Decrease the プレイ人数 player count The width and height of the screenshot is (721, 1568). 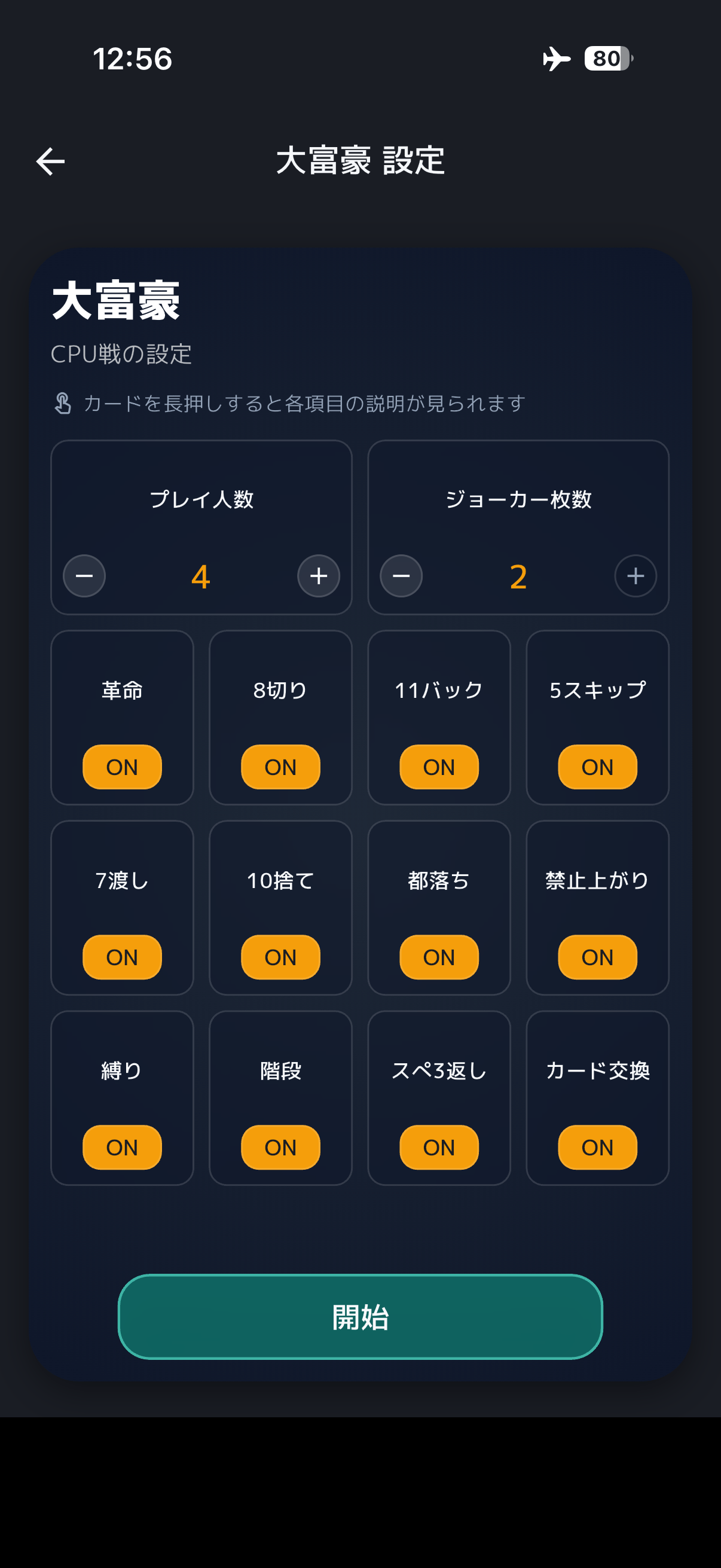click(84, 576)
